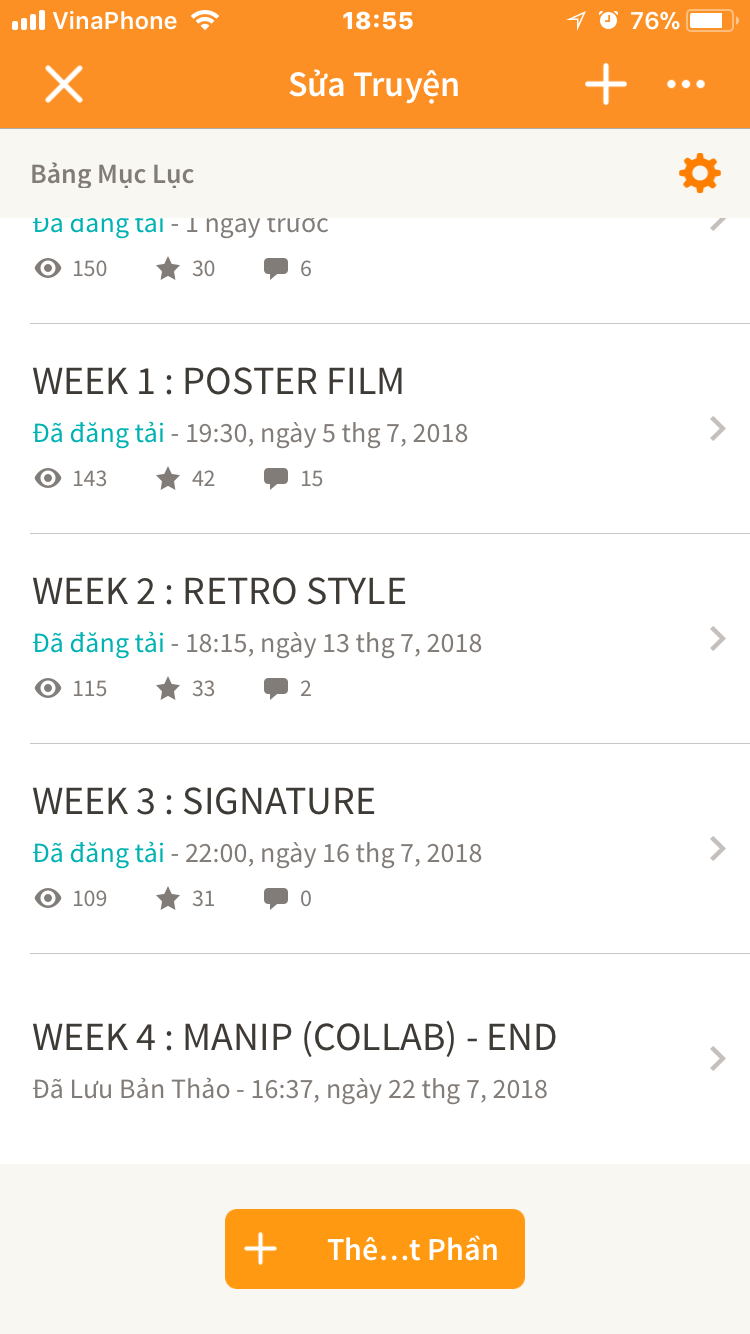Select the WEEK 3 : SIGNATURE chapter

coord(375,848)
